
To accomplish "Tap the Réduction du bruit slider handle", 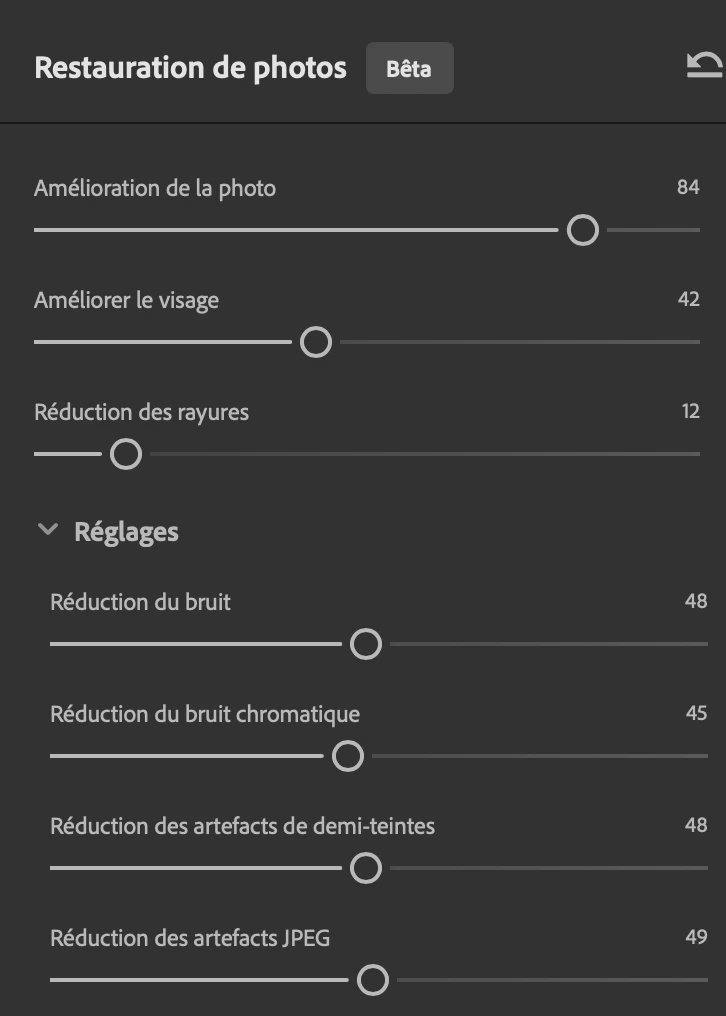I will (x=366, y=645).
